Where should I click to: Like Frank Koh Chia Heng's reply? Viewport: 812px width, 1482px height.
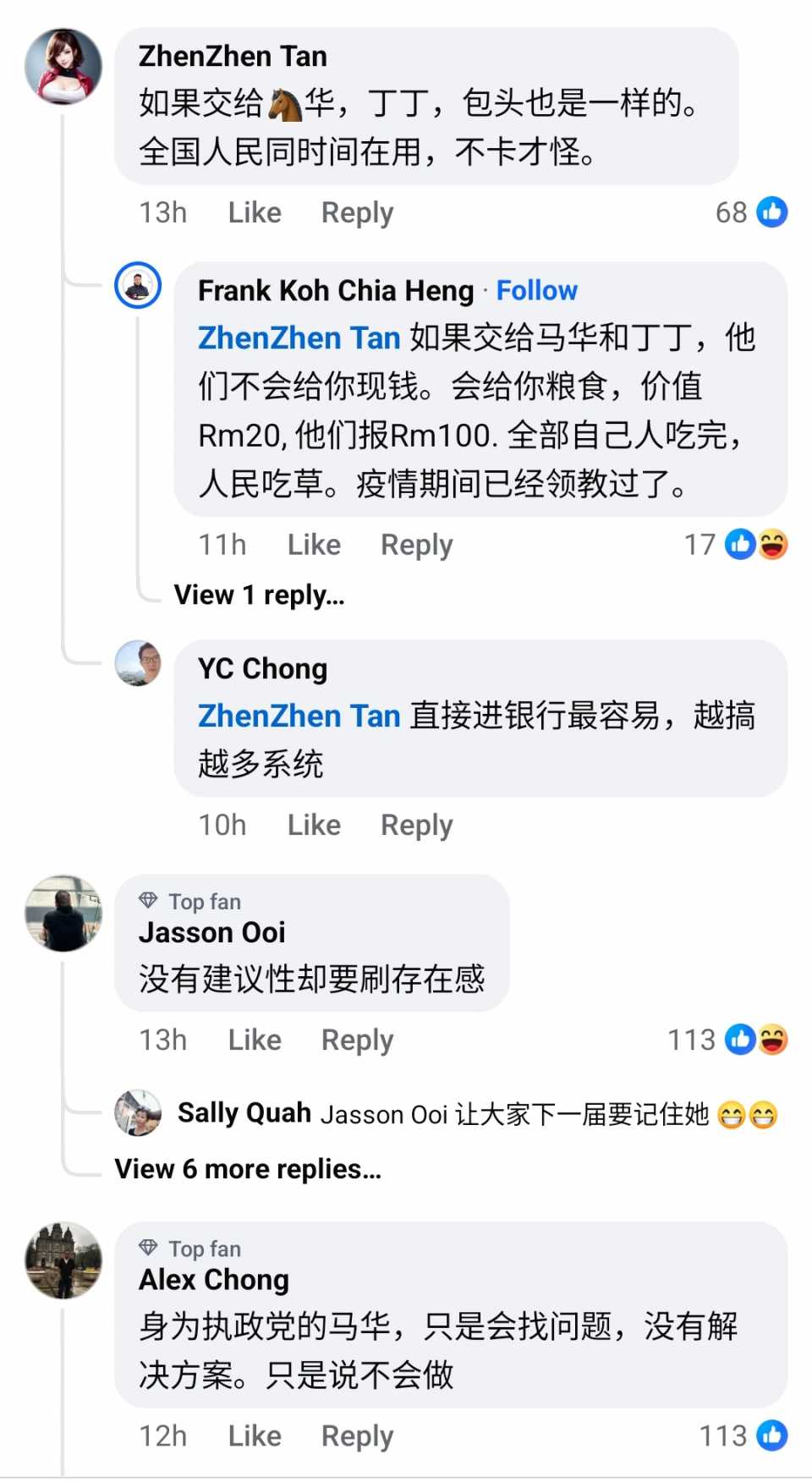314,545
